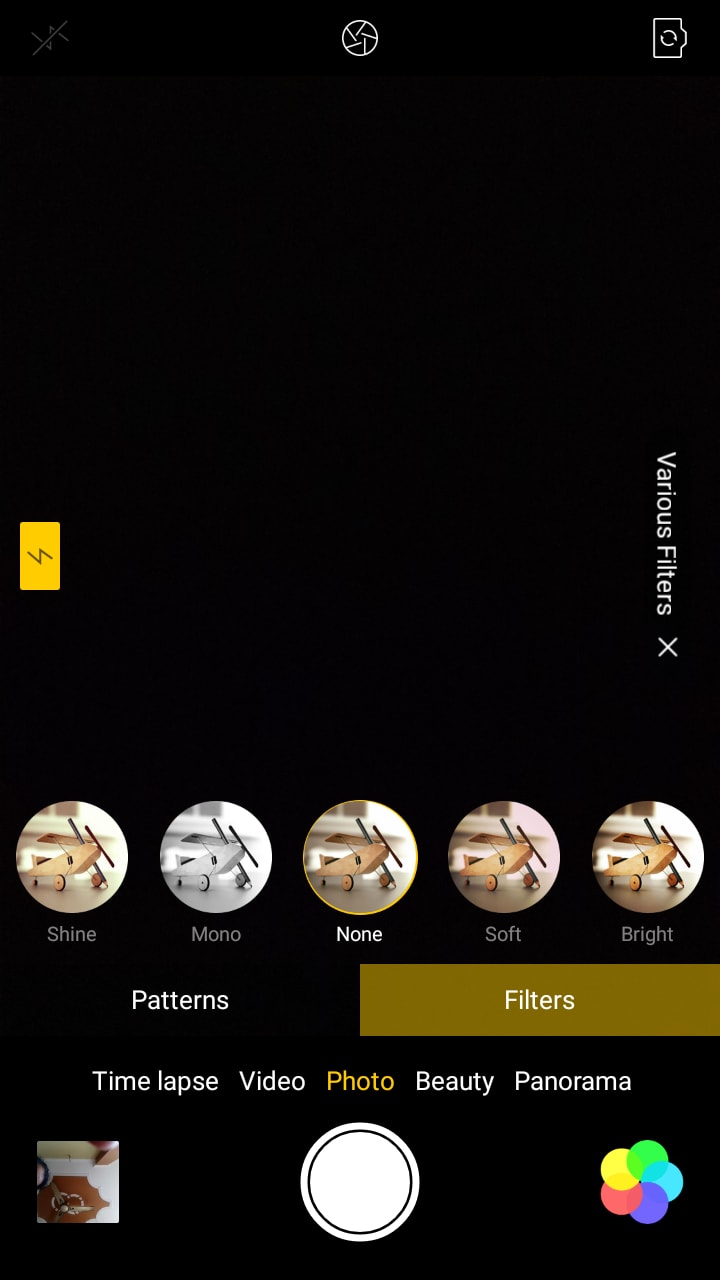Switch to Beauty mode
Screen dimensions: 720x1280
click(x=454, y=1082)
